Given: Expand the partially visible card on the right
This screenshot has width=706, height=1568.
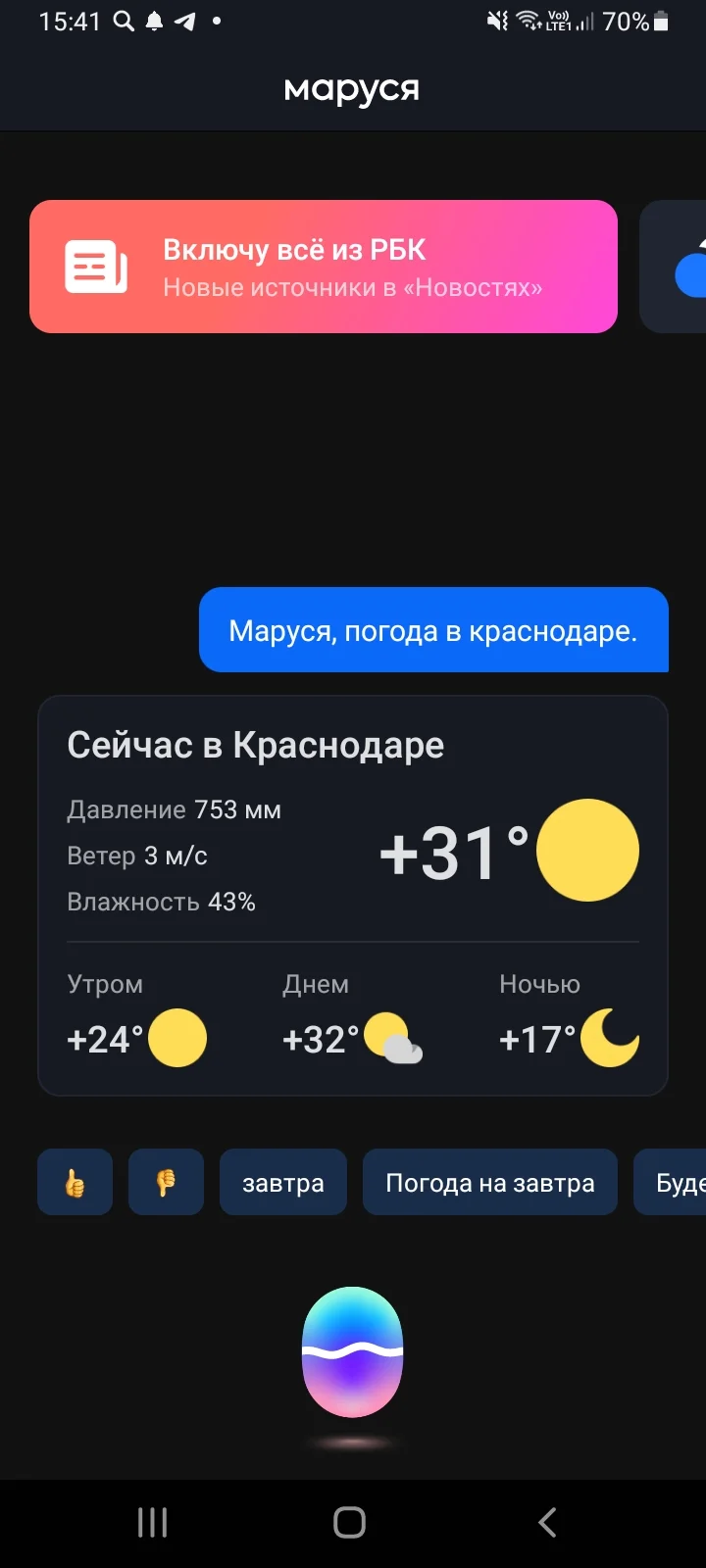Looking at the screenshot, I should [677, 266].
